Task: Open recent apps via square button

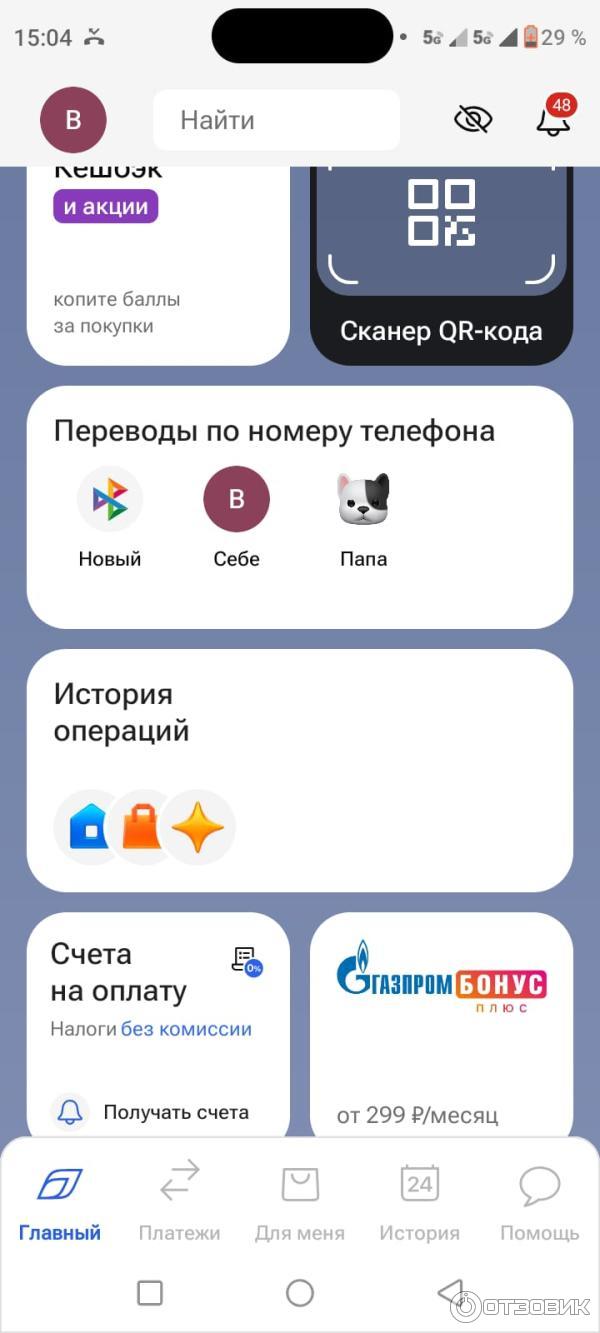Action: click(x=150, y=1293)
